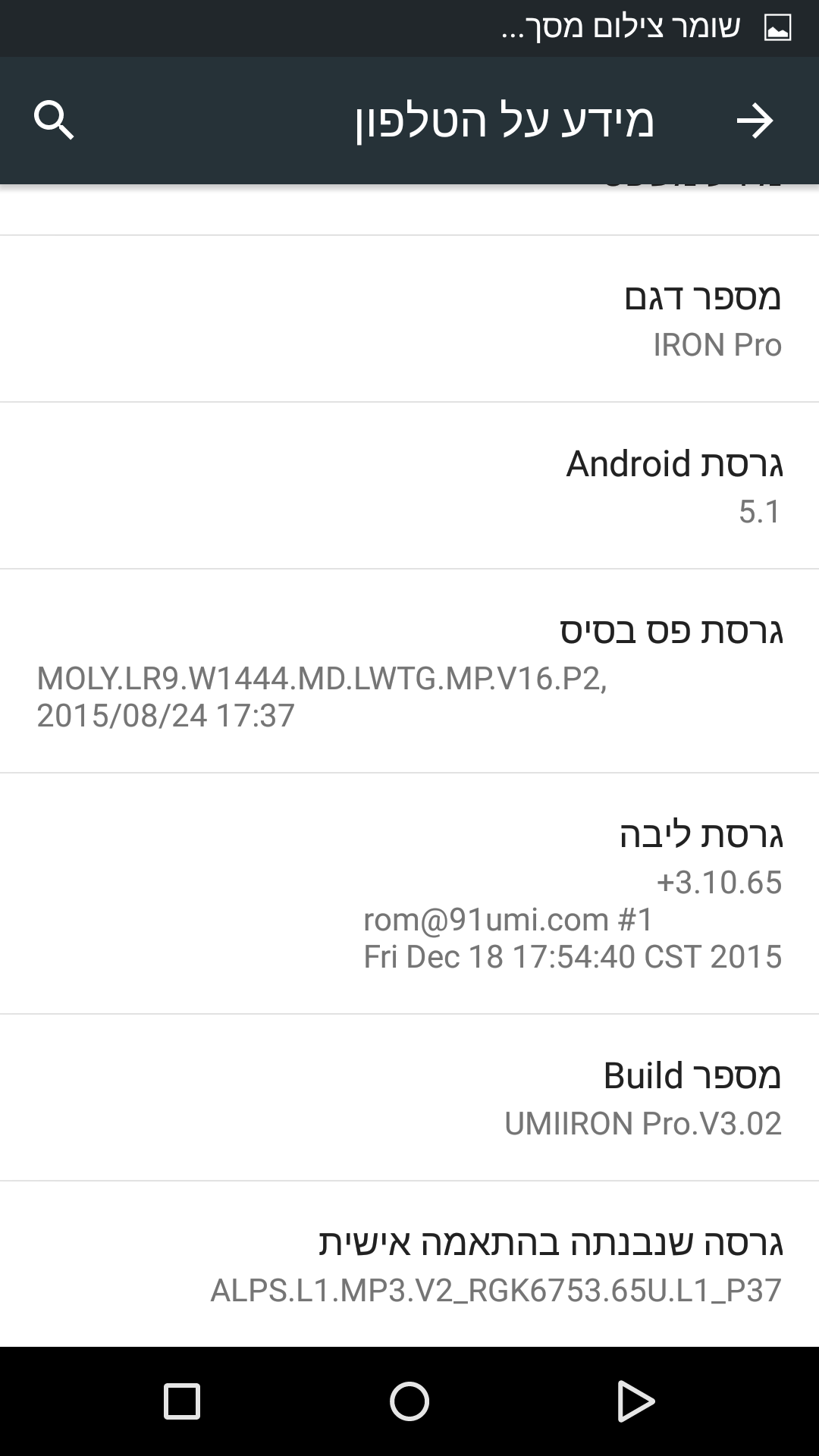Open the search magnifier icon
Image resolution: width=819 pixels, height=1456 pixels.
(54, 121)
